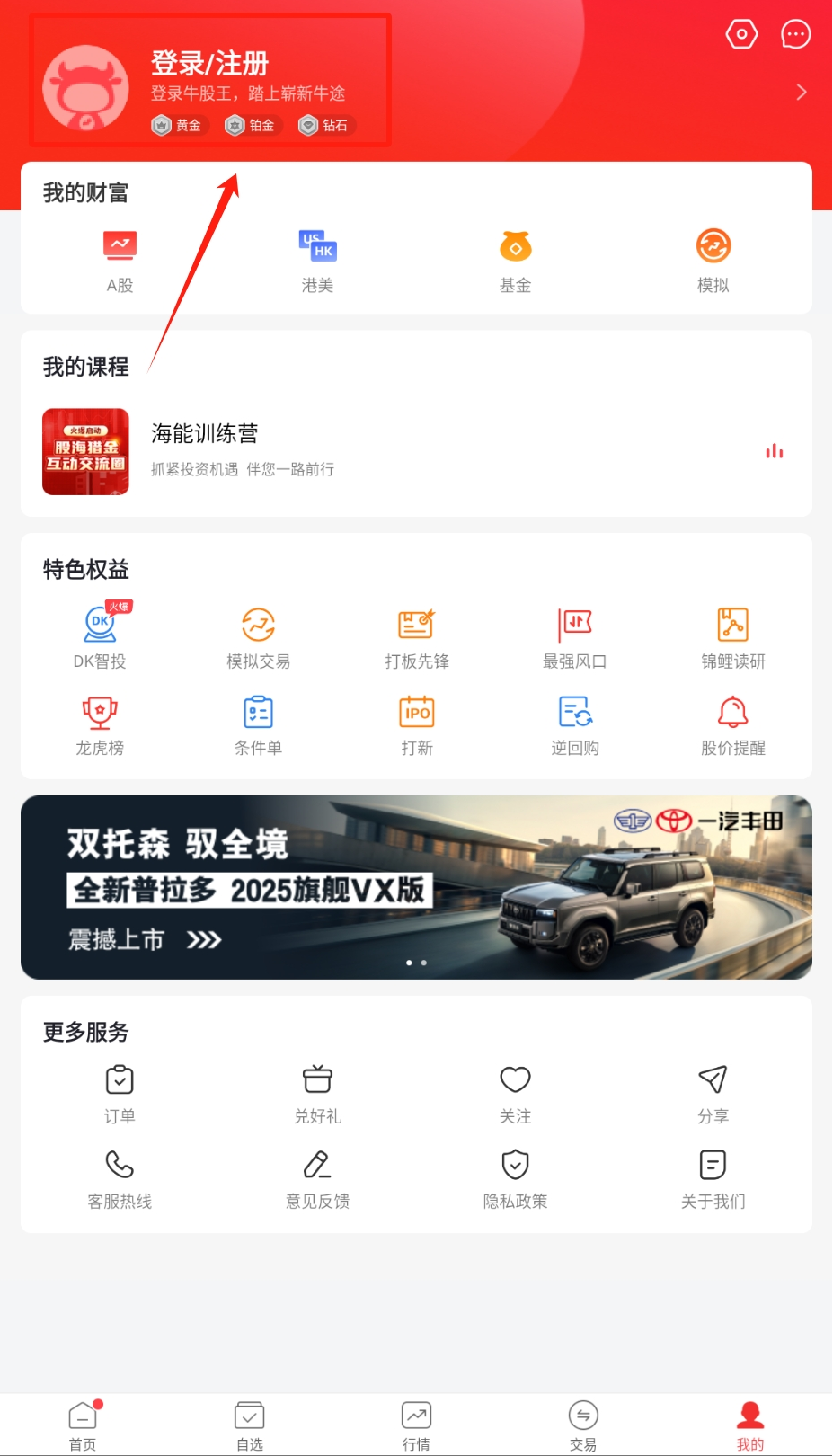Switch to the 交易 tab

click(x=583, y=1425)
